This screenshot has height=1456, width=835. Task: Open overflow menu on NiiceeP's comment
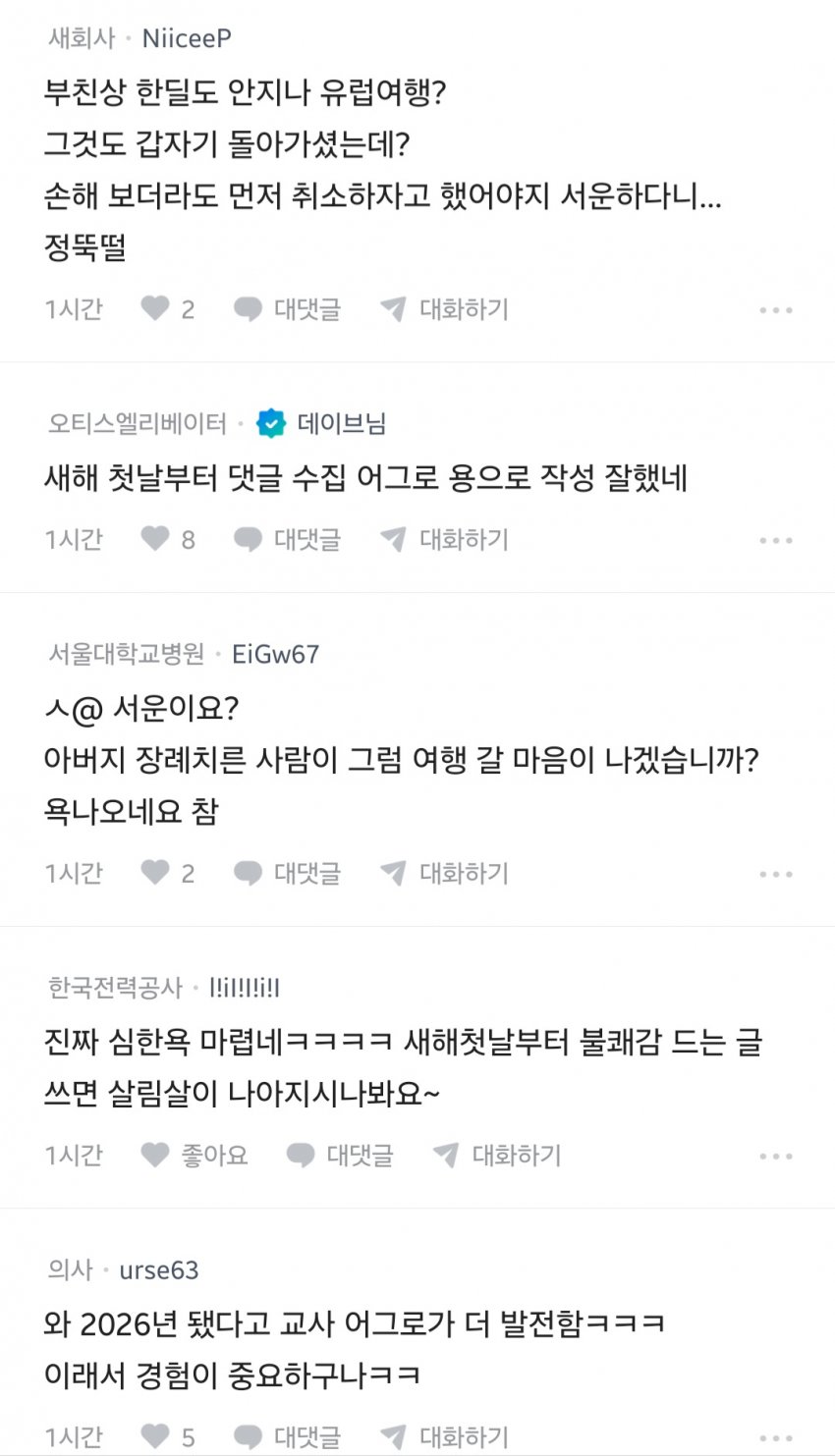coord(775,310)
